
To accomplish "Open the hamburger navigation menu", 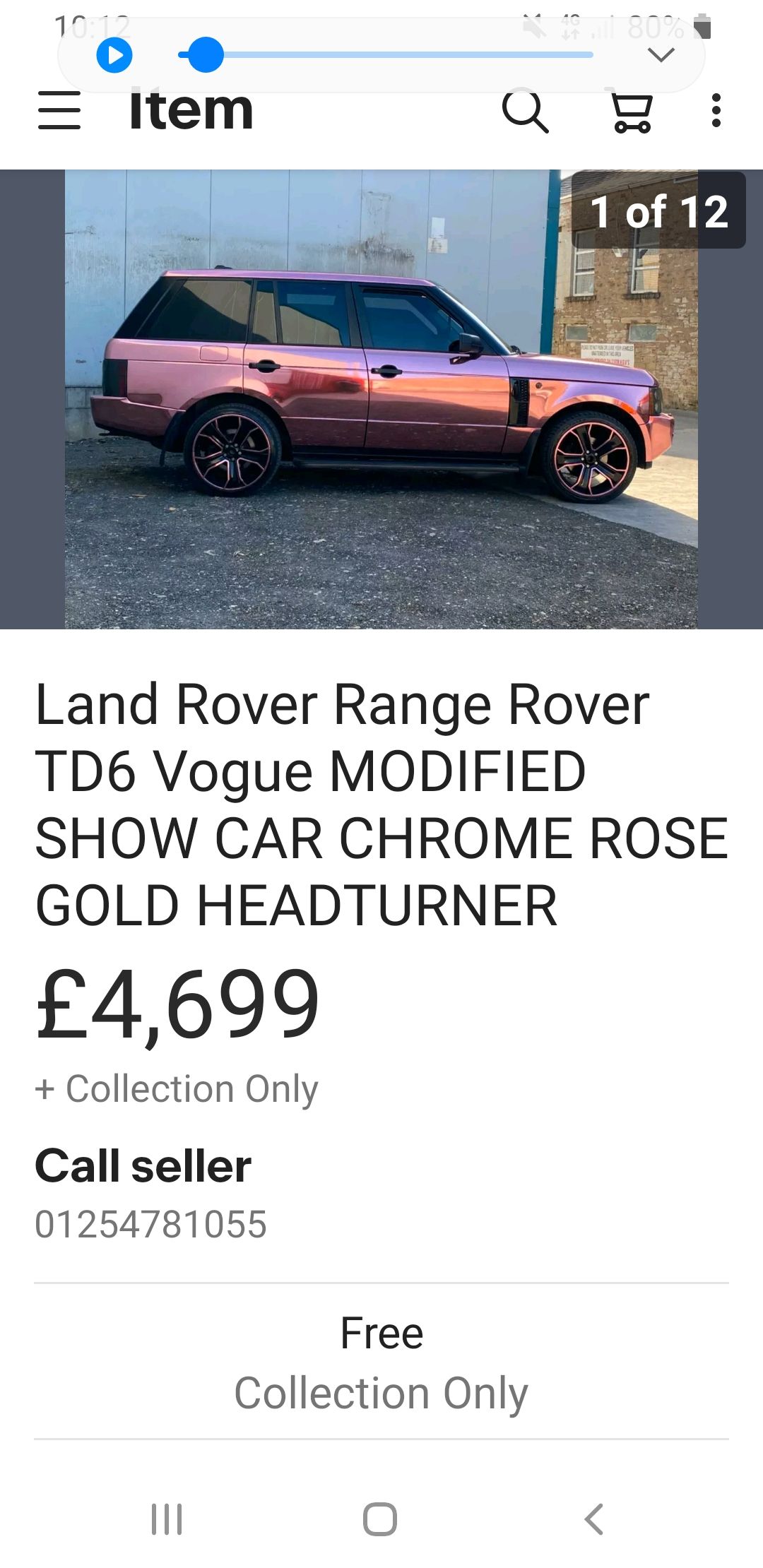I will (59, 111).
